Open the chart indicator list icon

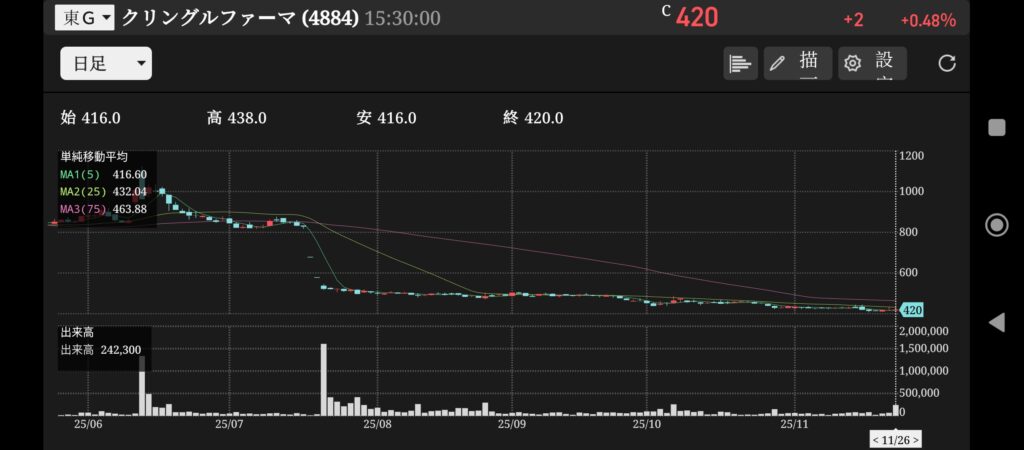point(740,64)
